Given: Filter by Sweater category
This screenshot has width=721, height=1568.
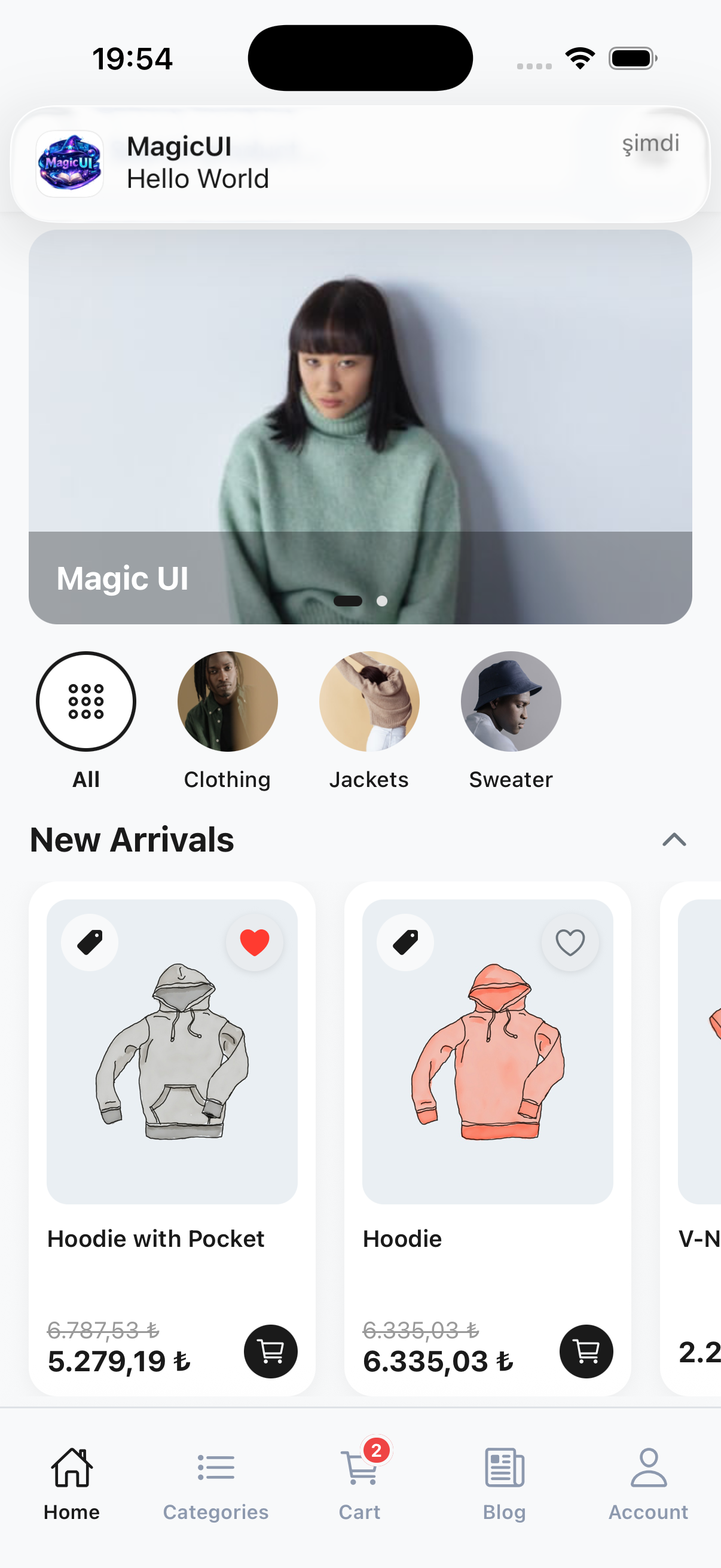Looking at the screenshot, I should coord(511,701).
